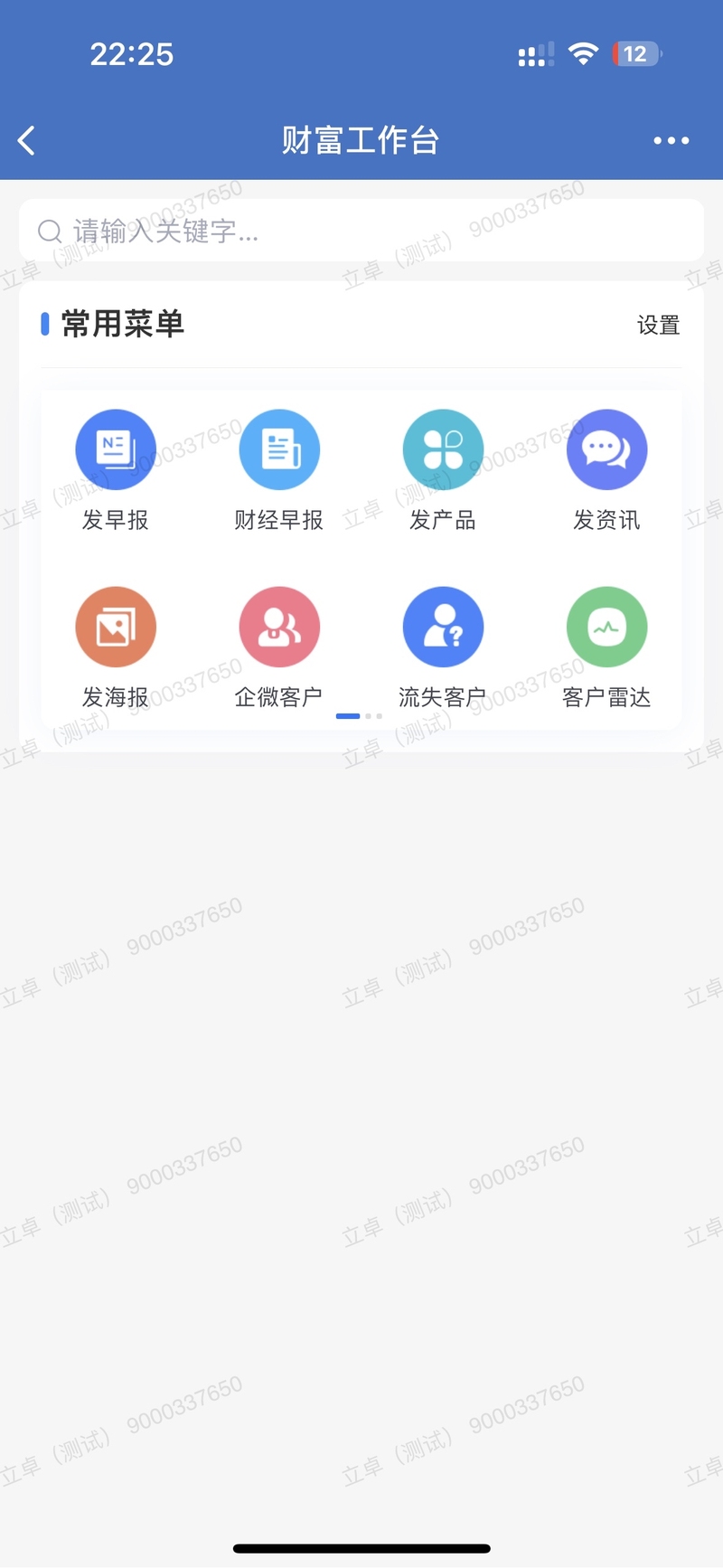Open 设置 for the common menu
723x1568 pixels.
point(658,325)
